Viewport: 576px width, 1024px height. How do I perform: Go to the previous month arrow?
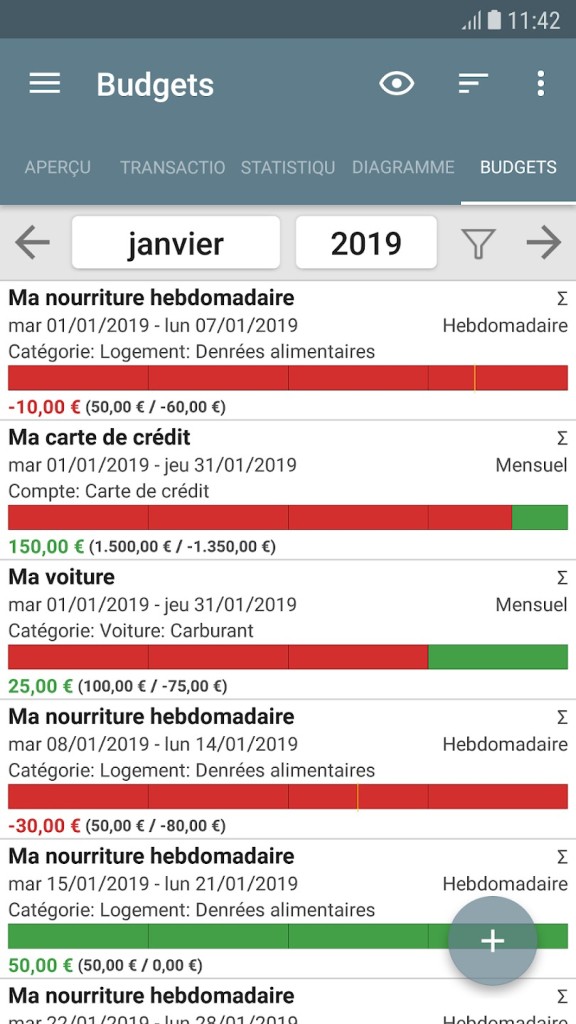[x=32, y=243]
